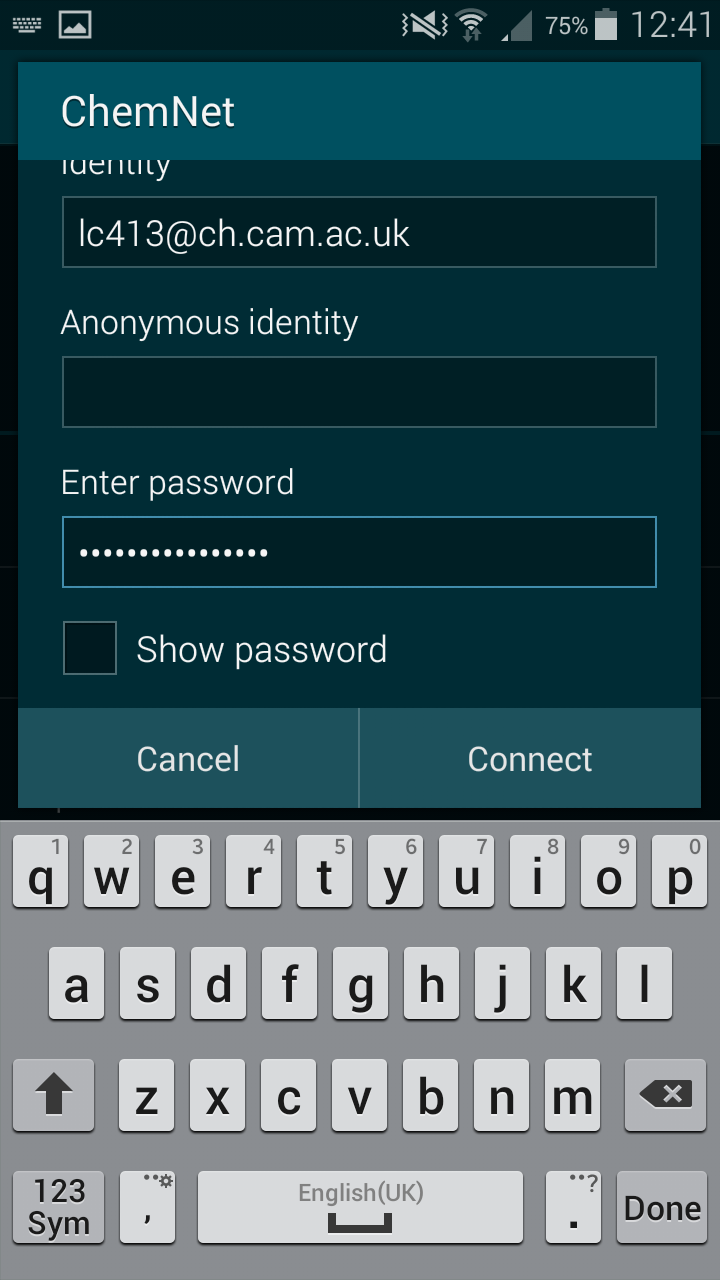Image resolution: width=720 pixels, height=1280 pixels.
Task: Hit the backspace key on keyboard
Action: (x=665, y=1096)
